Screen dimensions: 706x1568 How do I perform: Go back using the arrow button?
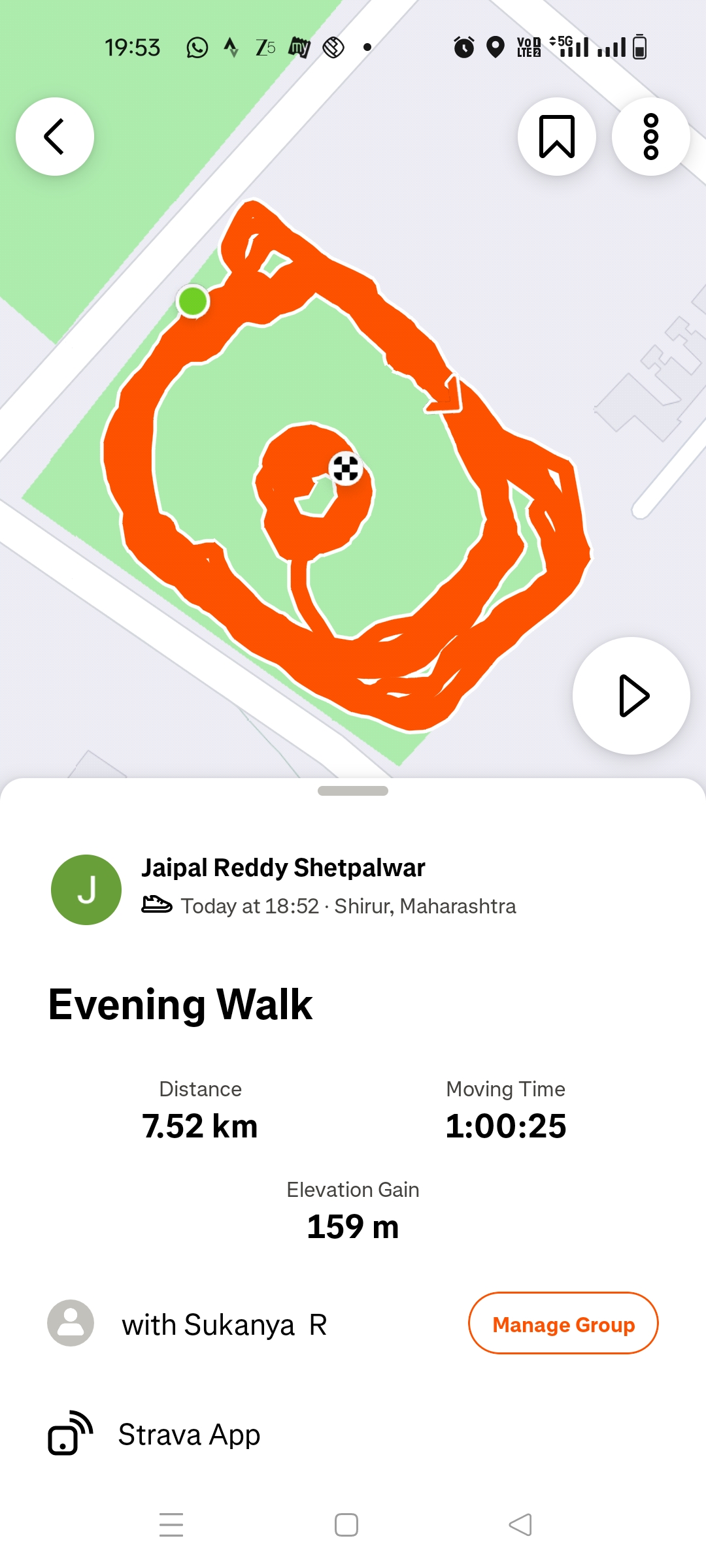point(55,137)
